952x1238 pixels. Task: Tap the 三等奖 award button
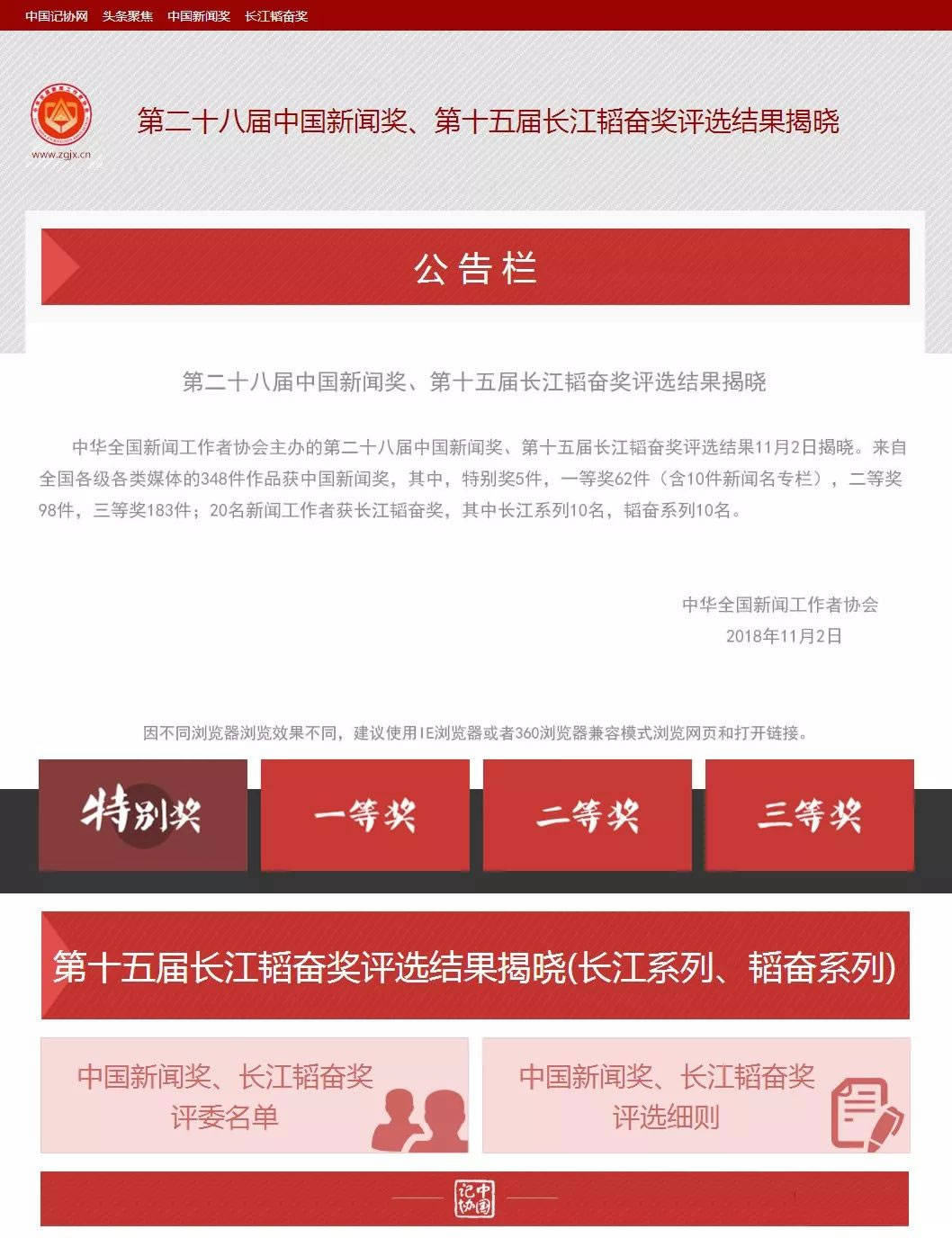click(x=809, y=815)
